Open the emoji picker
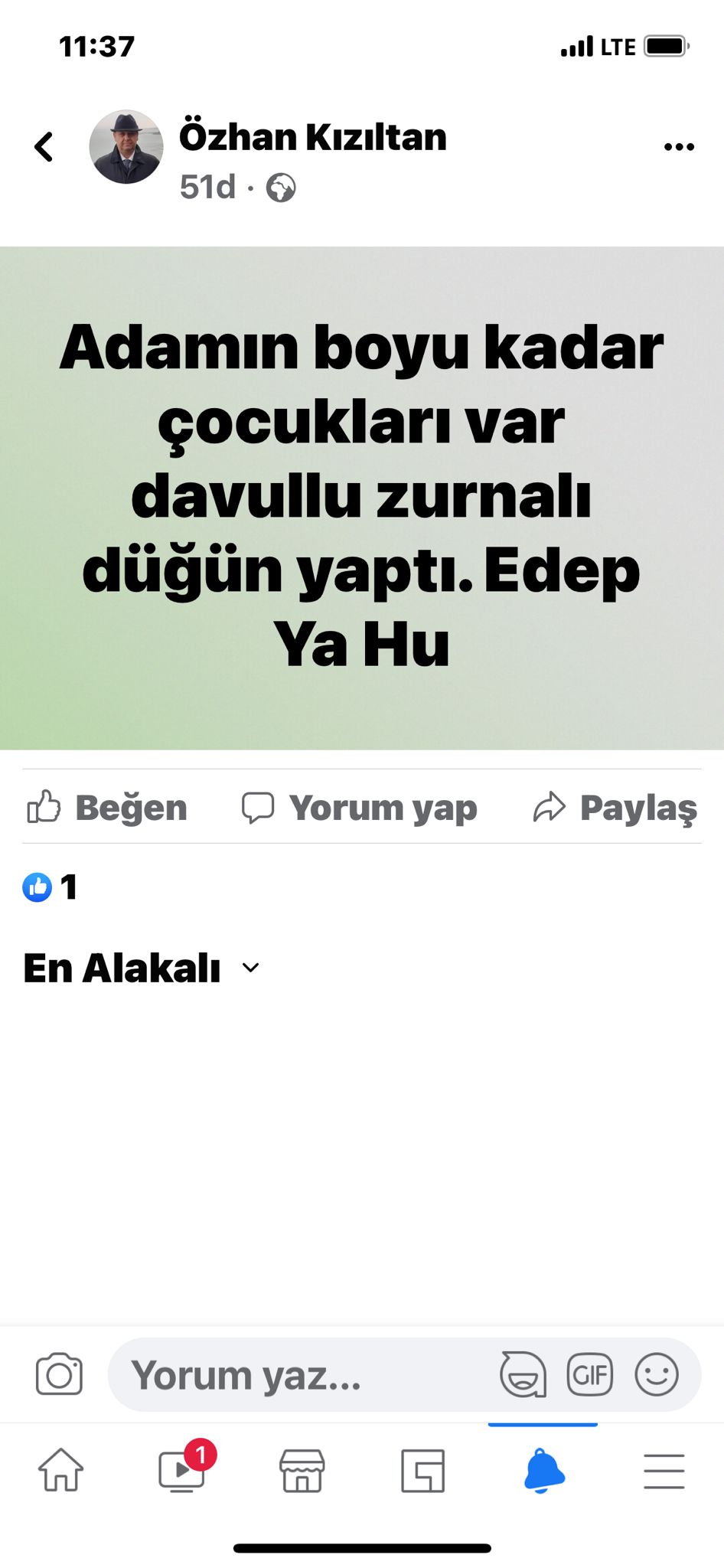 click(657, 1375)
